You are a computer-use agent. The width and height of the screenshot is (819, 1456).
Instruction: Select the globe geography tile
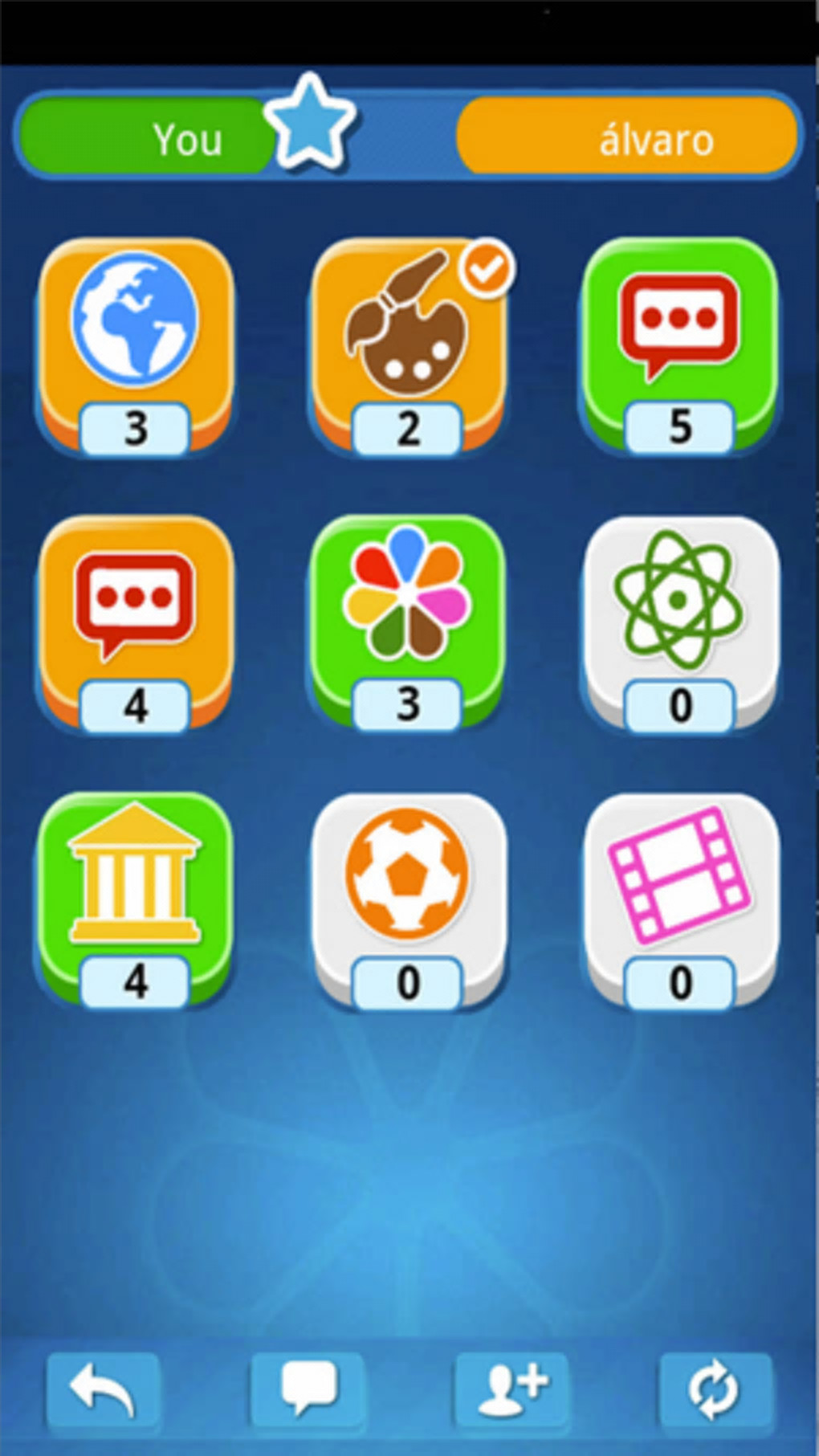[x=135, y=337]
